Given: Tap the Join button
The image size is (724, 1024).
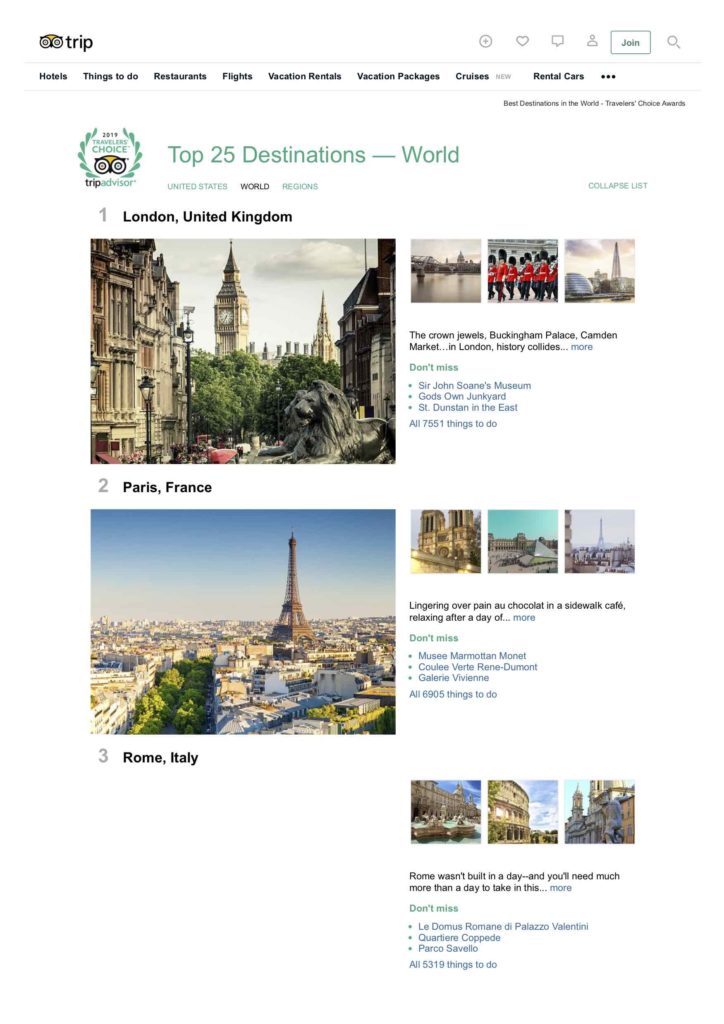Looking at the screenshot, I should (630, 42).
